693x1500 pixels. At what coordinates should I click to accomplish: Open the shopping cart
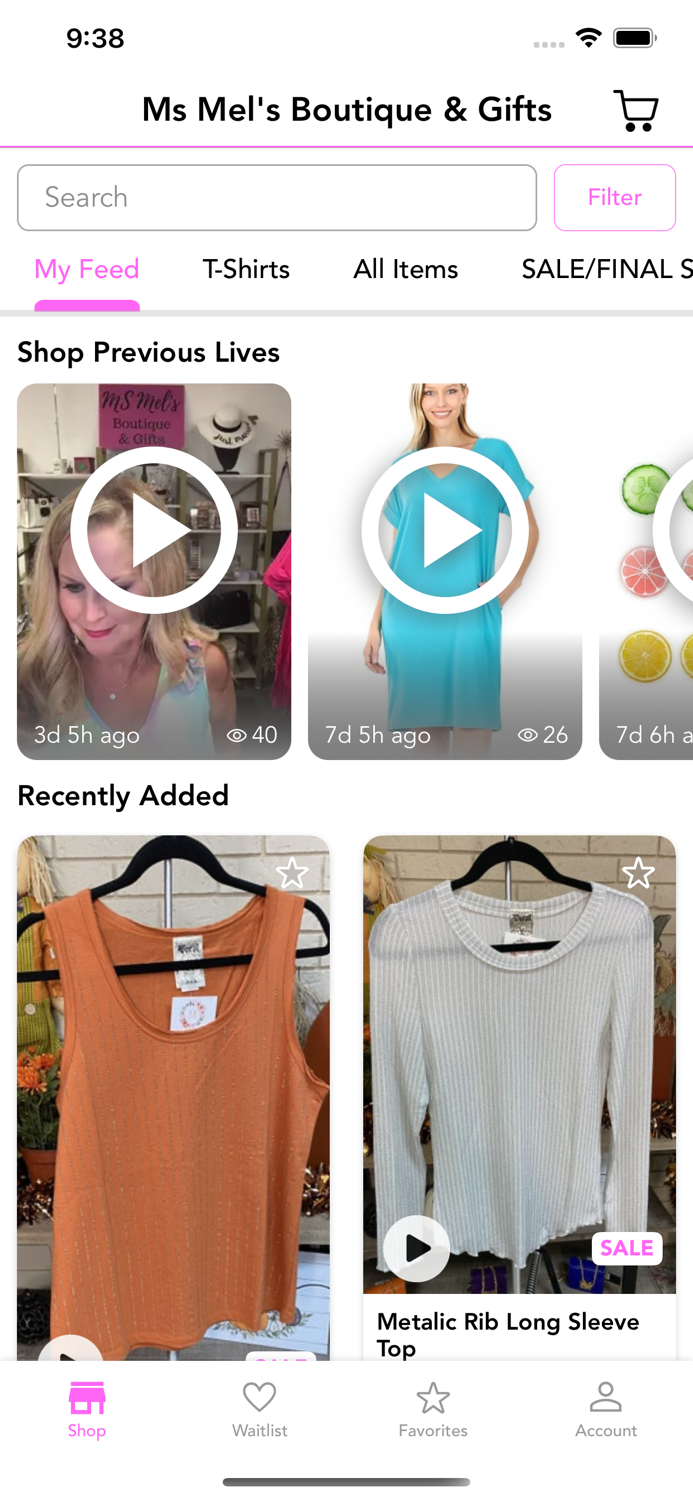pyautogui.click(x=635, y=110)
